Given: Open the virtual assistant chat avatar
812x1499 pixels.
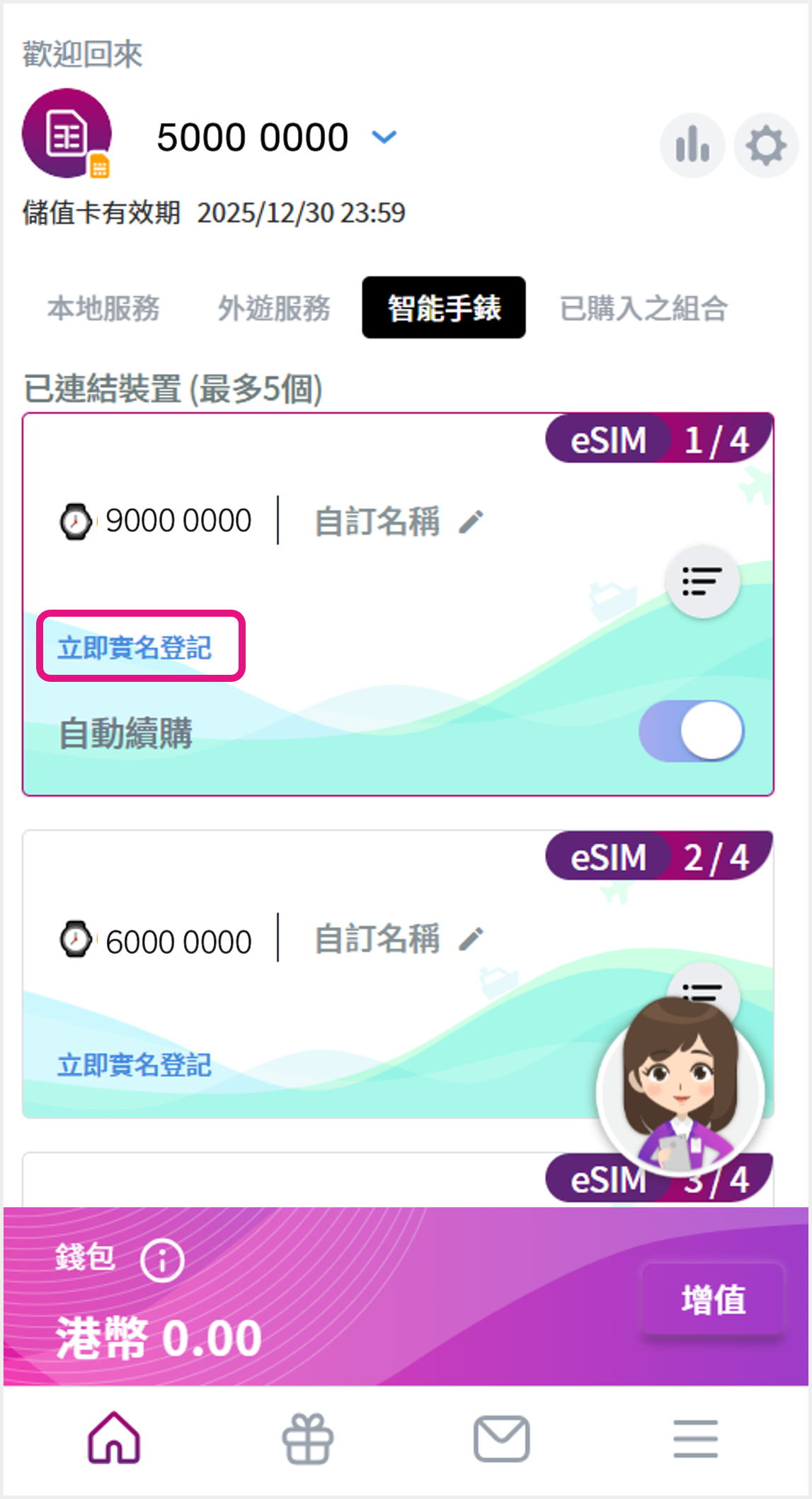Looking at the screenshot, I should (x=680, y=1087).
